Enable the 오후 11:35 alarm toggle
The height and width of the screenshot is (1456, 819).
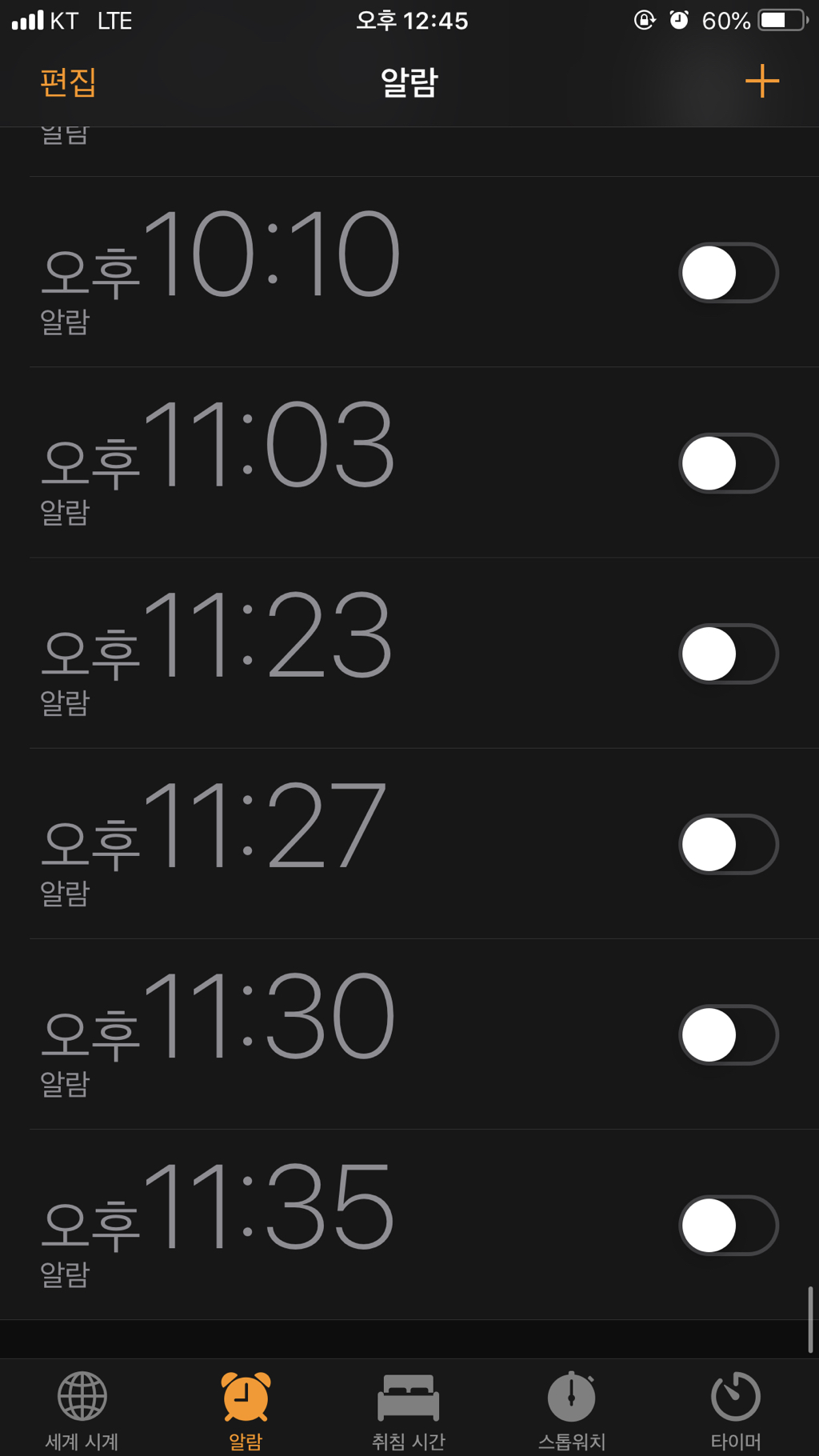click(x=729, y=1225)
